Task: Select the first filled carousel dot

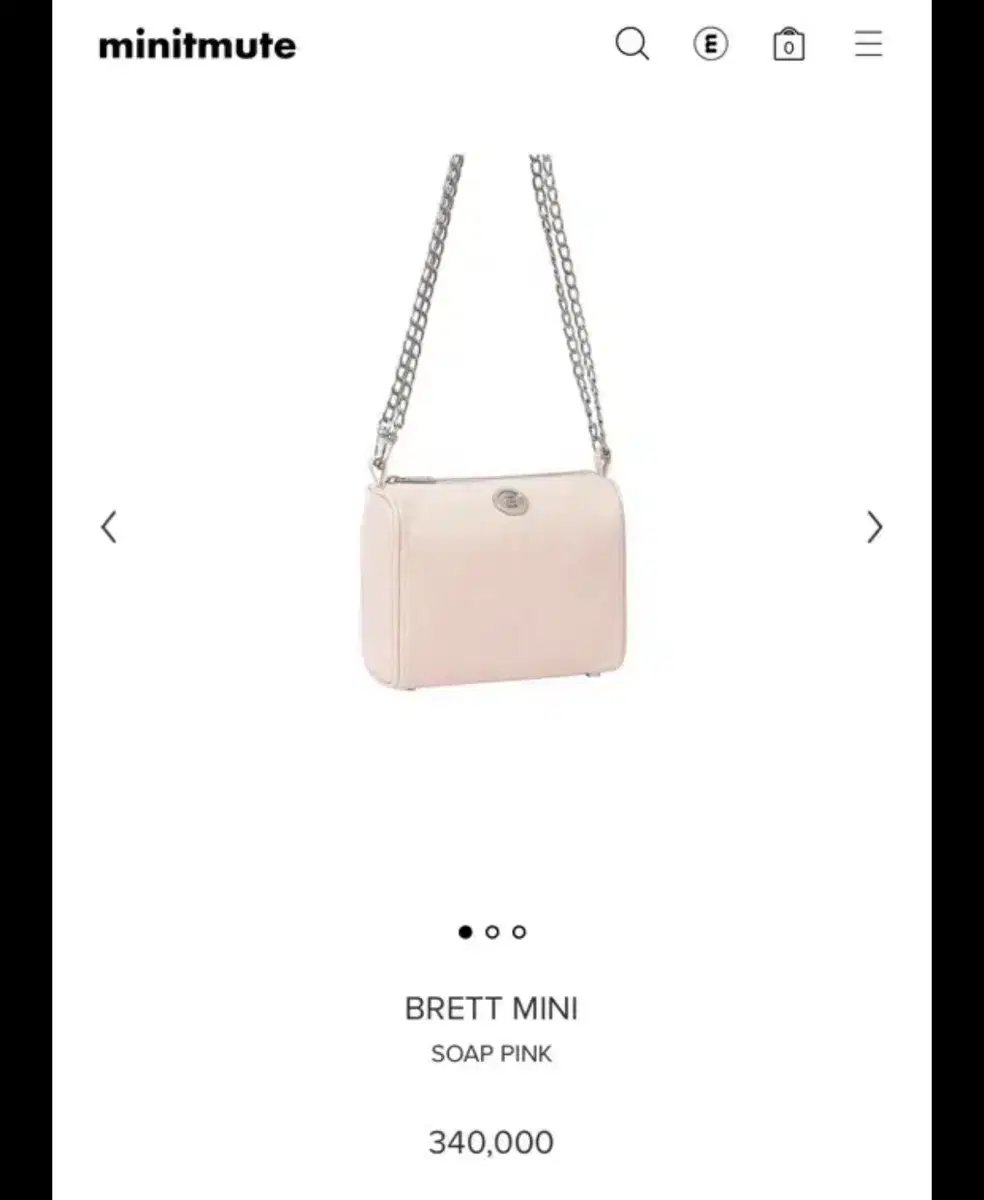Action: (465, 932)
